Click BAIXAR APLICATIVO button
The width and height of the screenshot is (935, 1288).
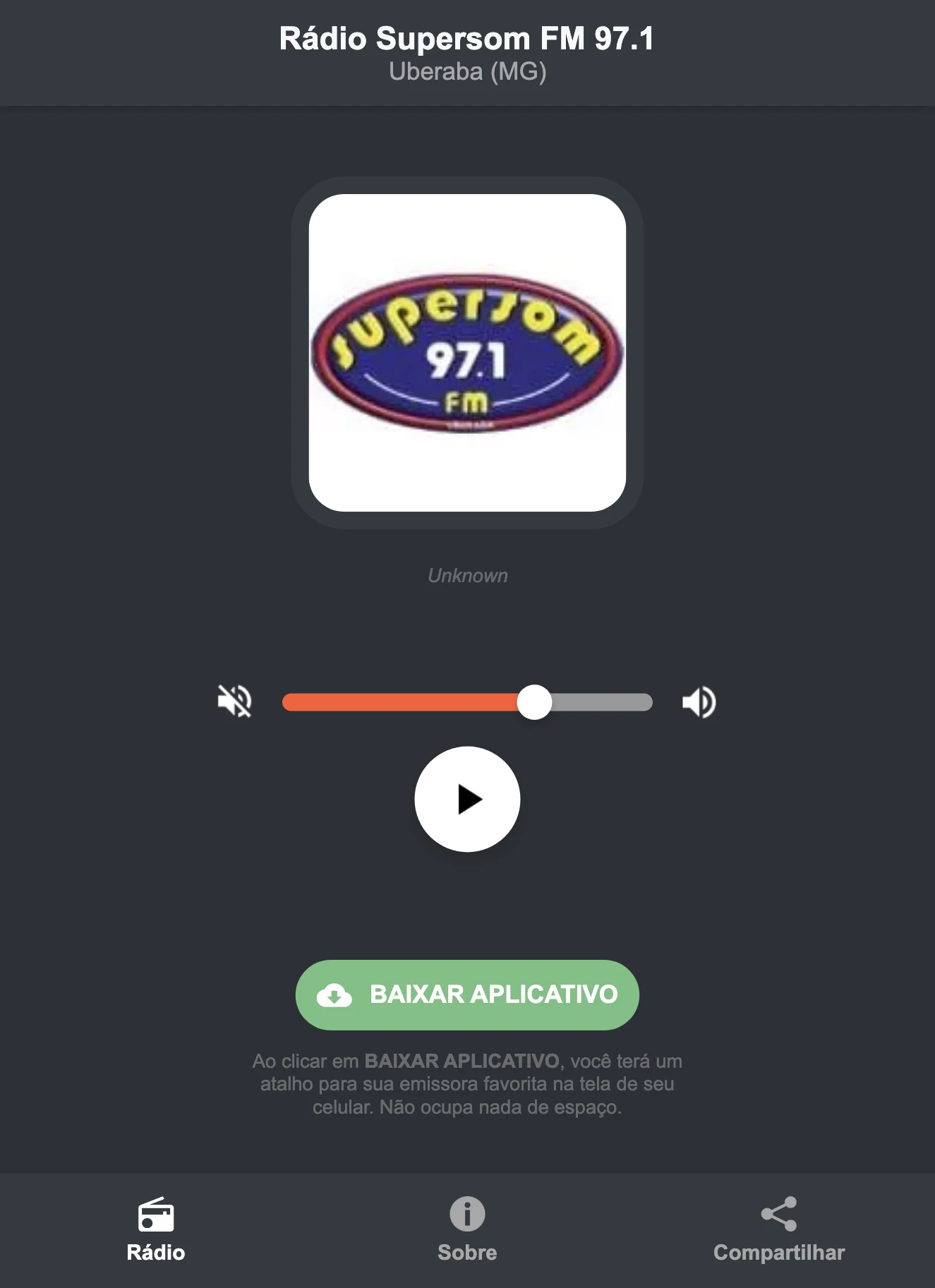click(467, 995)
